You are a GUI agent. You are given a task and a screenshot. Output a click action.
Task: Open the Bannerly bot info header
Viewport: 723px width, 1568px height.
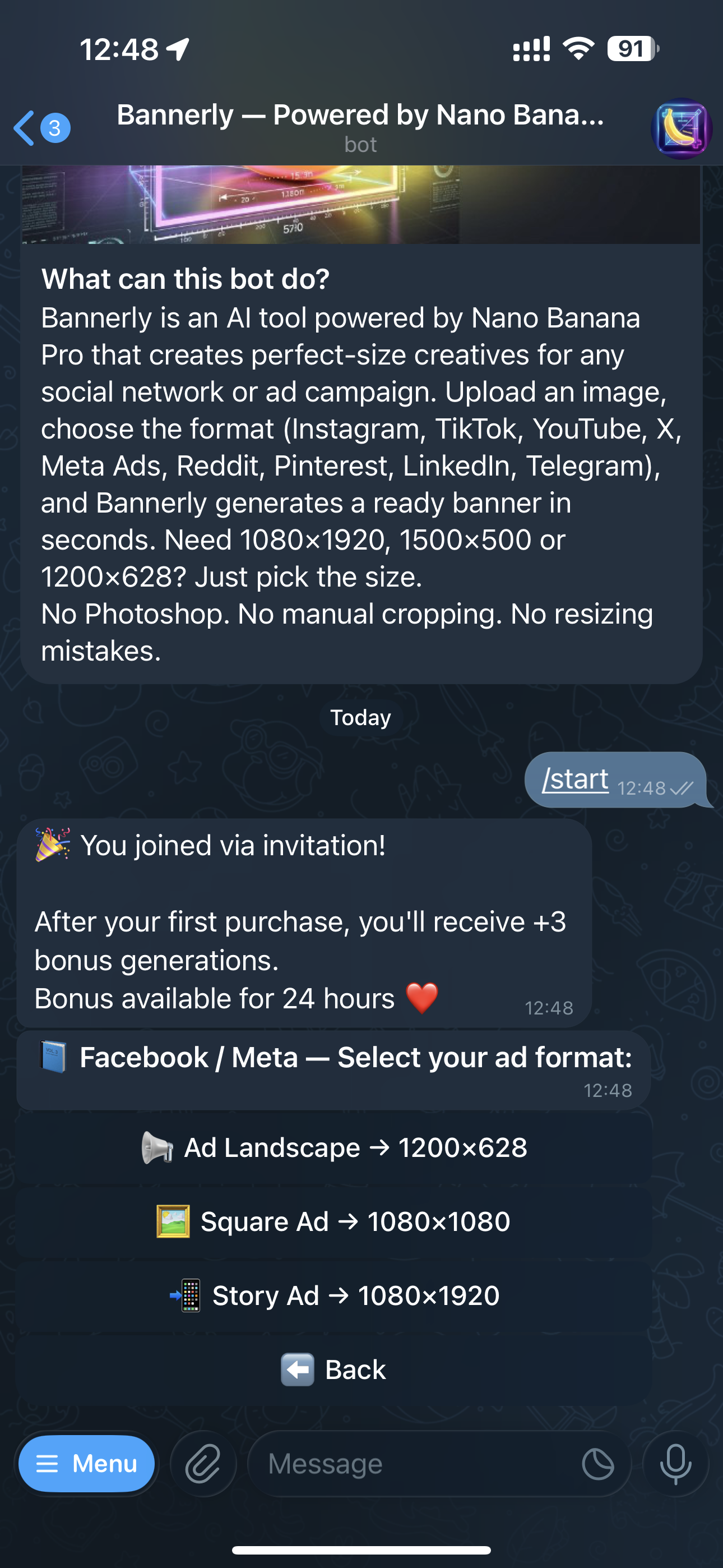coord(360,127)
